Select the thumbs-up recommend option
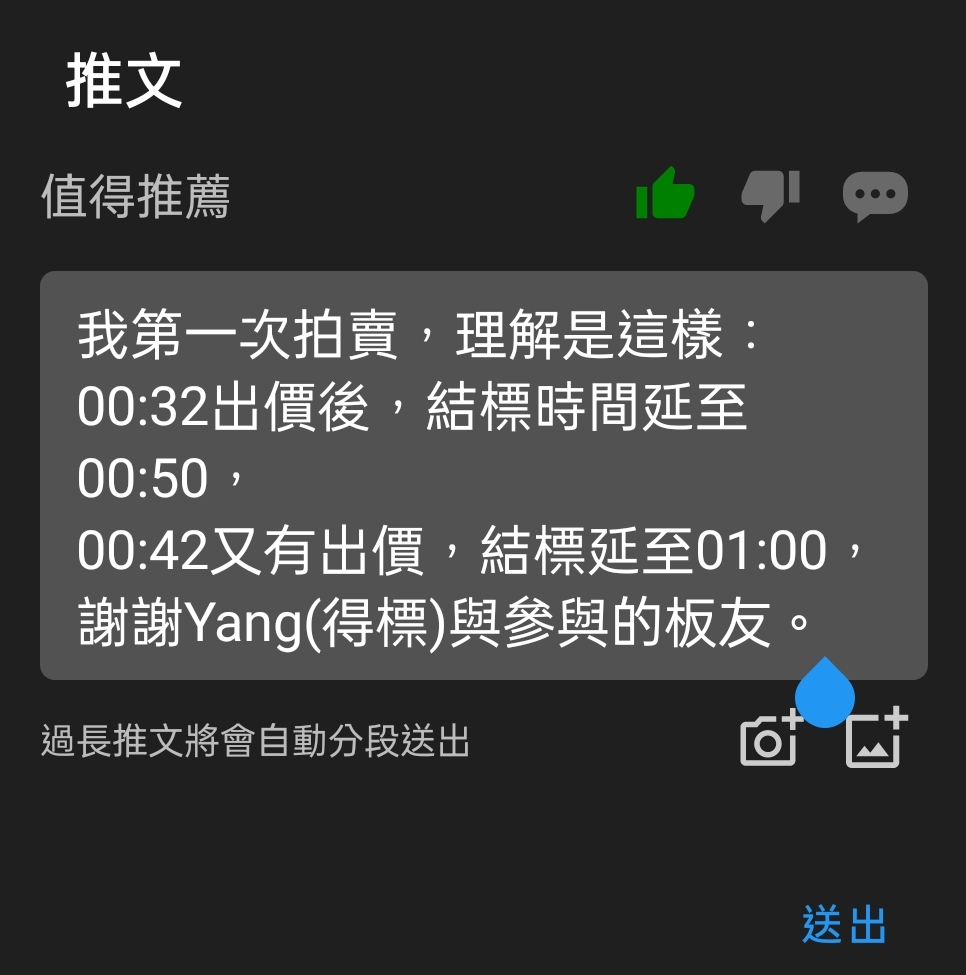Screen dimensions: 966x975 [665, 194]
